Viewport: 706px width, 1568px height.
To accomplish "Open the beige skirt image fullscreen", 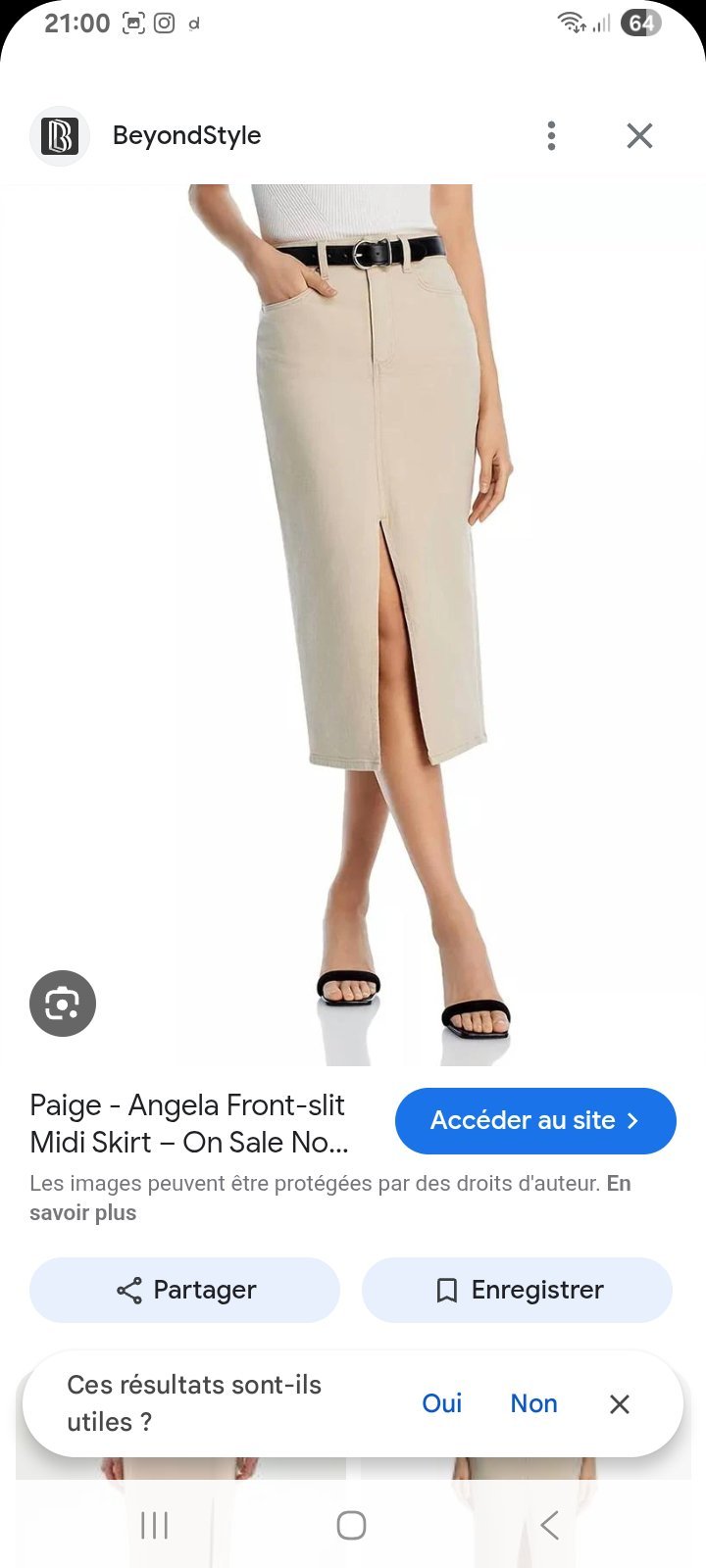I will pos(353,625).
